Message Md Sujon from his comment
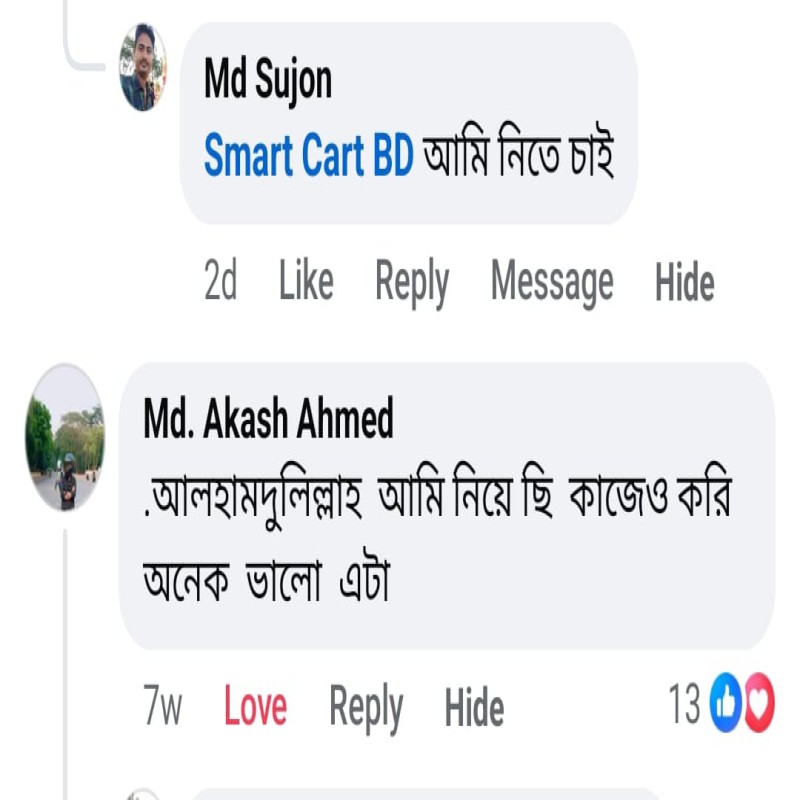The height and width of the screenshot is (800, 800). point(551,283)
